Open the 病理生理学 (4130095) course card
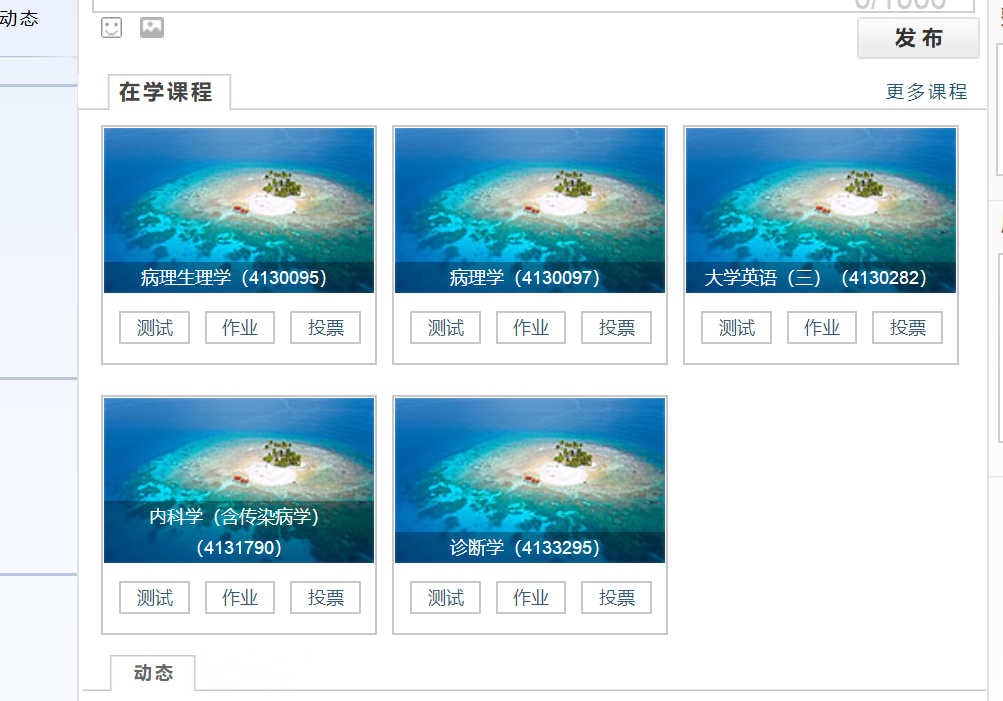Viewport: 1003px width, 701px height. click(x=238, y=210)
